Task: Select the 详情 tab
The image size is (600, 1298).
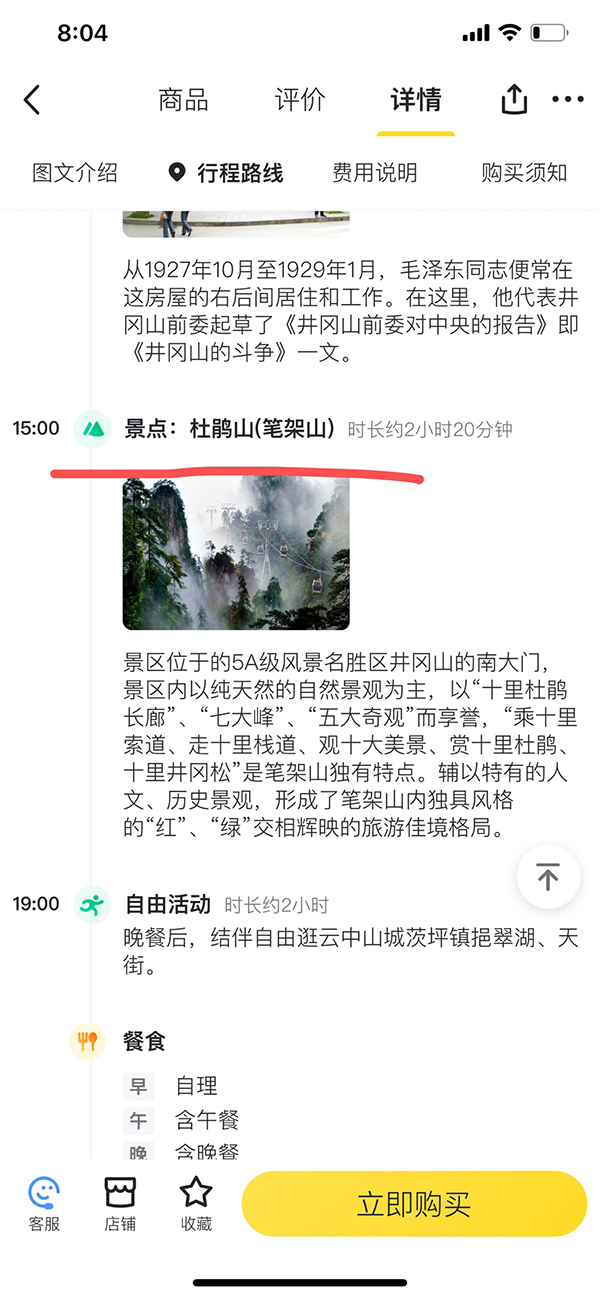Action: tap(416, 100)
